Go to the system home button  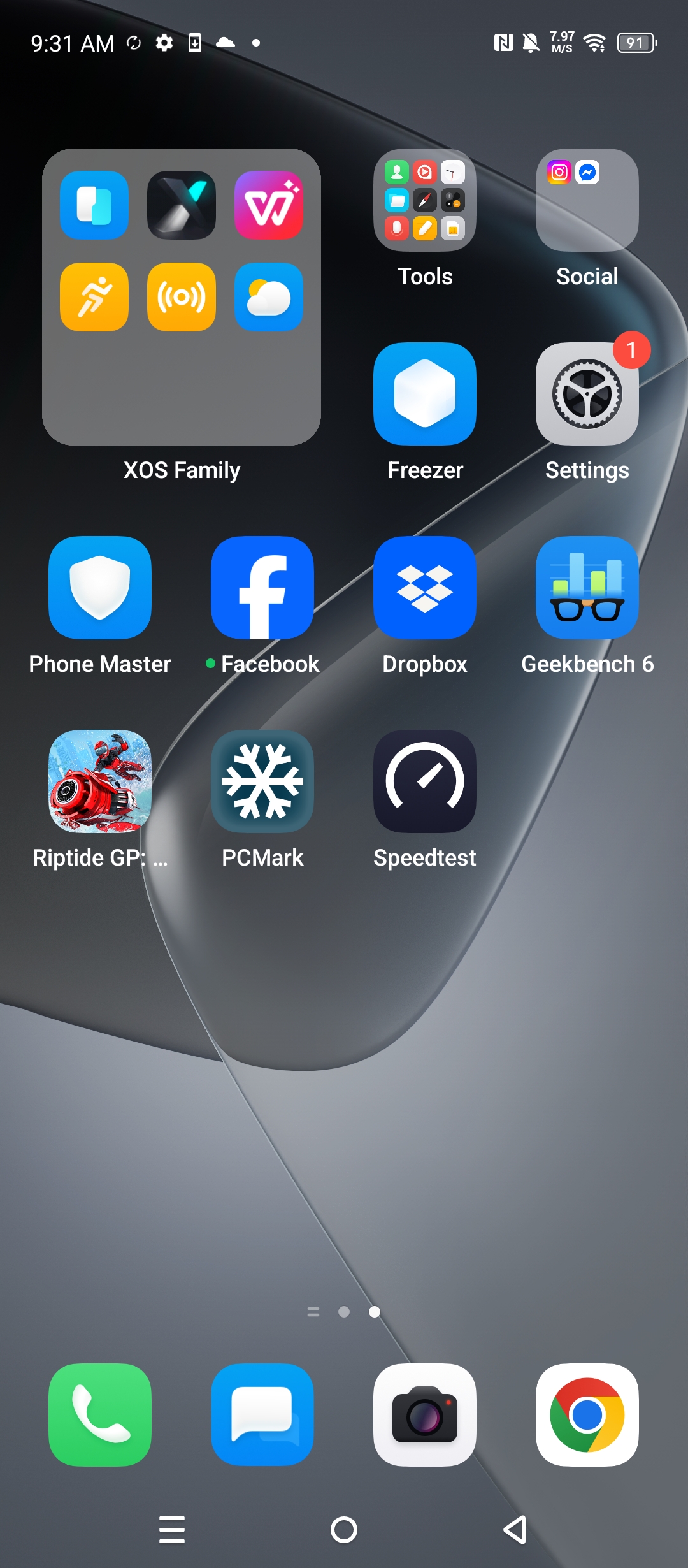click(x=344, y=1530)
